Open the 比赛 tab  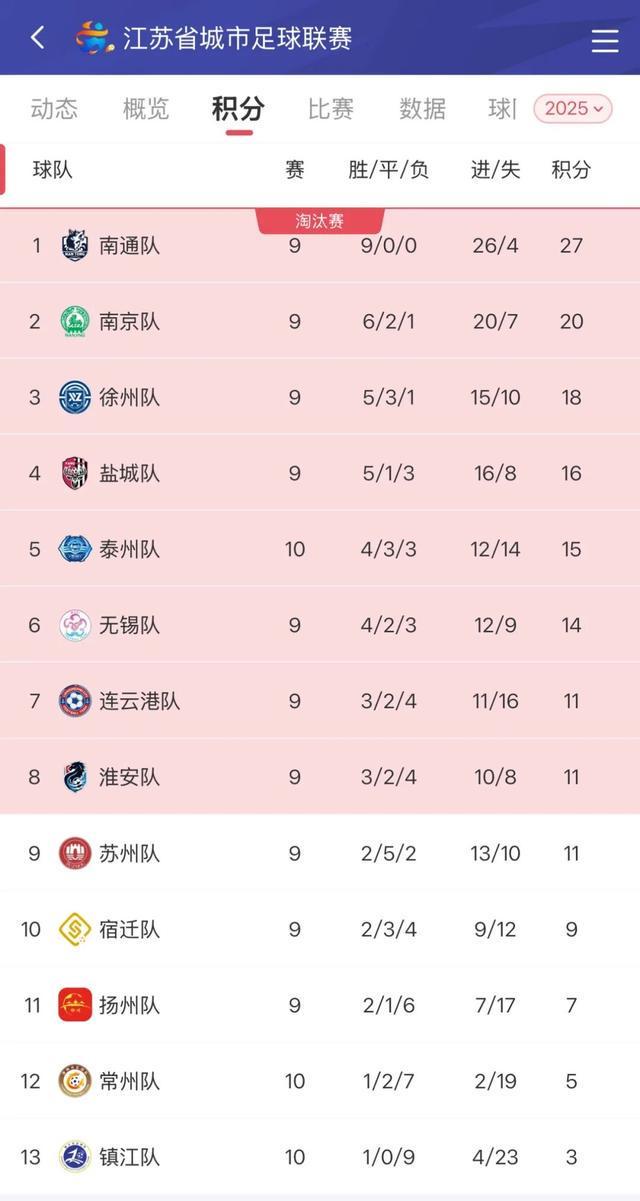[x=330, y=109]
